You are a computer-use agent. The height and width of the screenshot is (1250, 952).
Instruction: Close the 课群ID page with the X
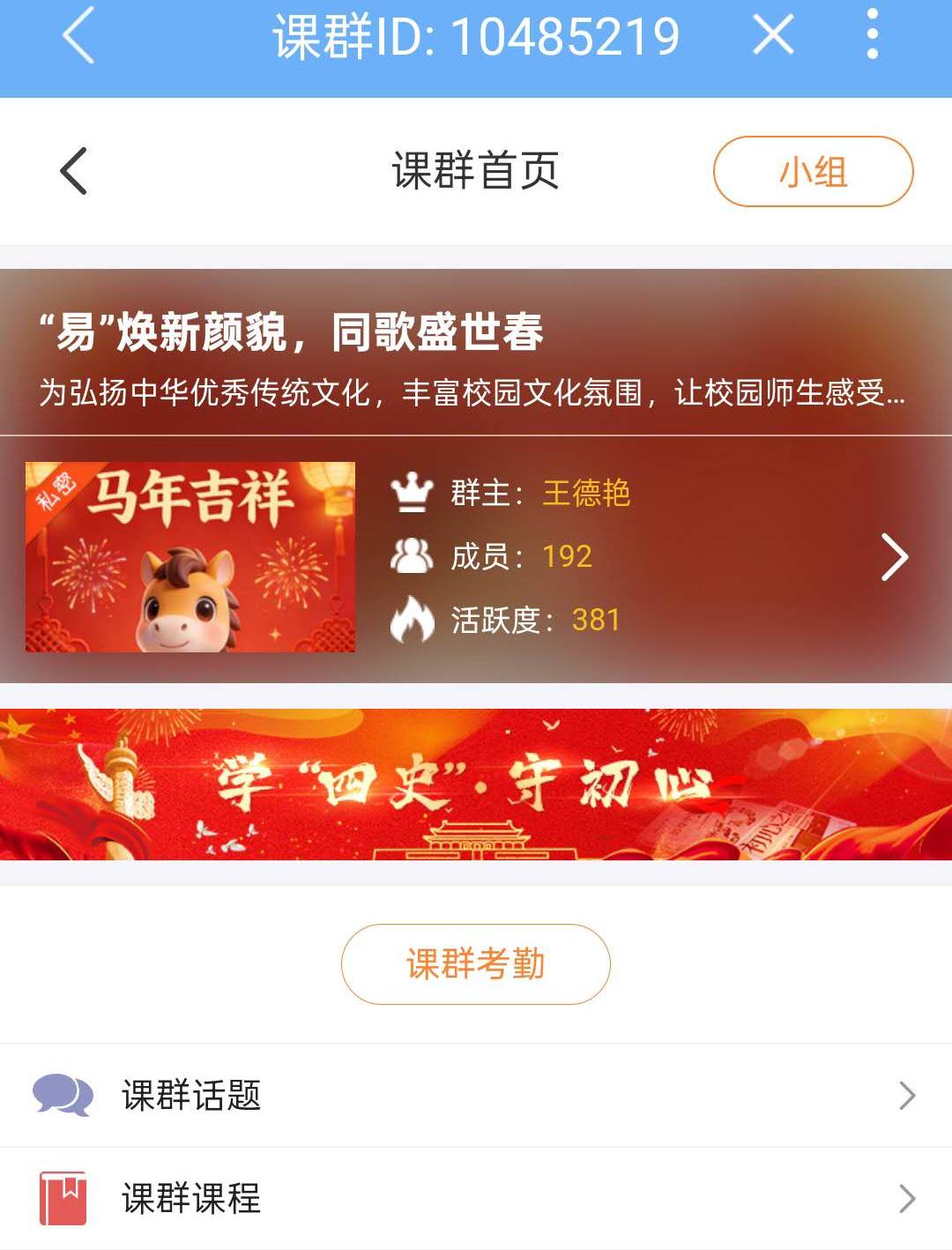(x=773, y=36)
